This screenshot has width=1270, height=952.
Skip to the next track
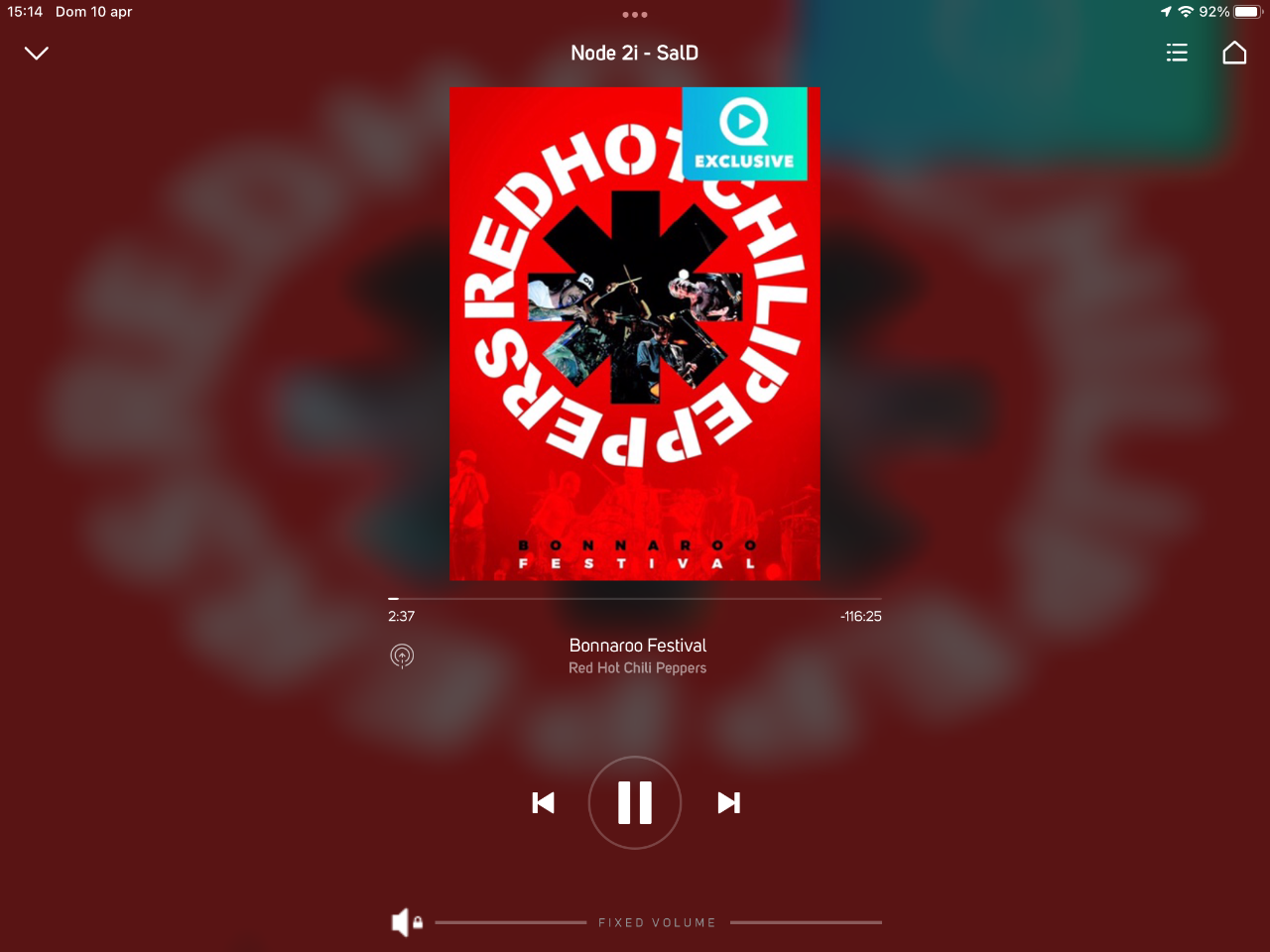pyautogui.click(x=729, y=802)
